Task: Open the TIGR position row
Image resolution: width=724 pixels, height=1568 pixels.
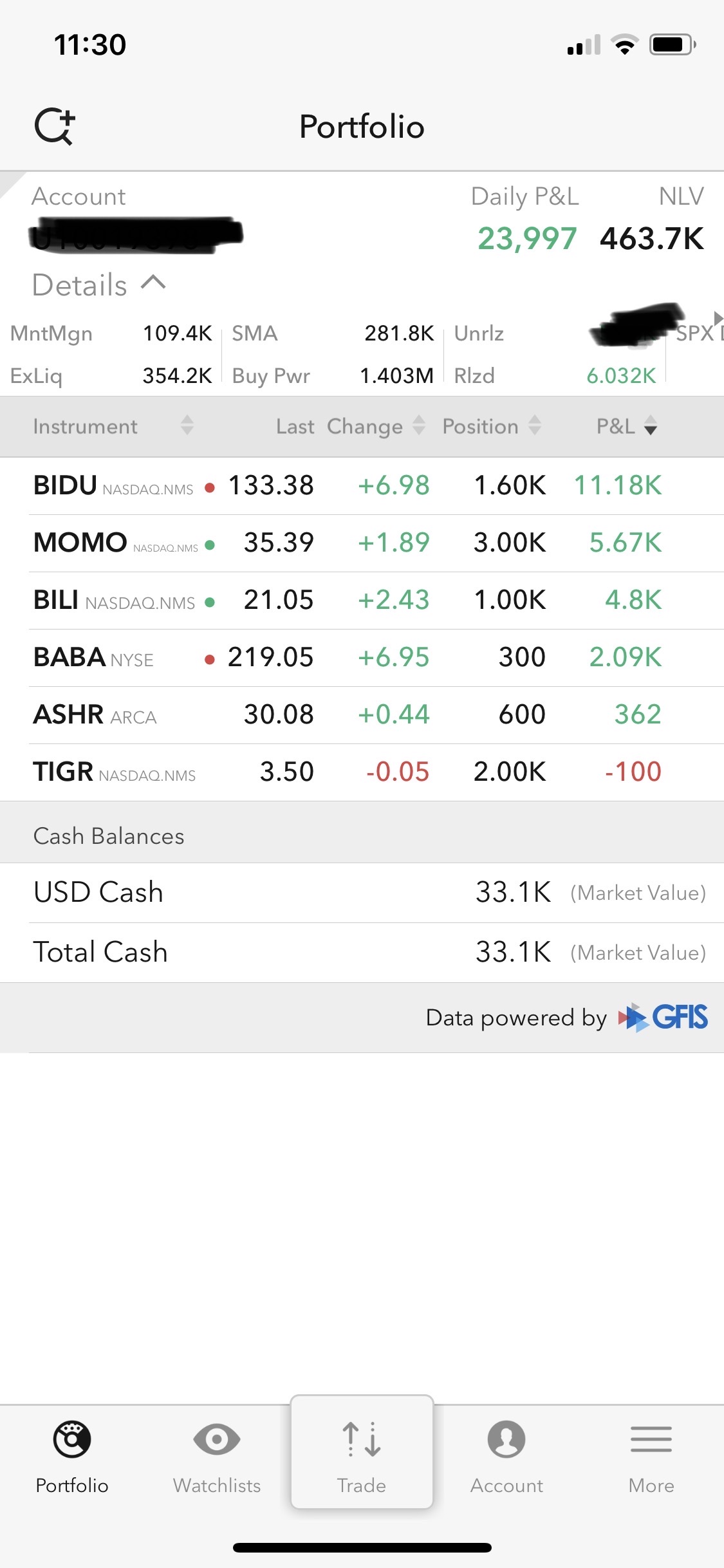Action: point(362,772)
